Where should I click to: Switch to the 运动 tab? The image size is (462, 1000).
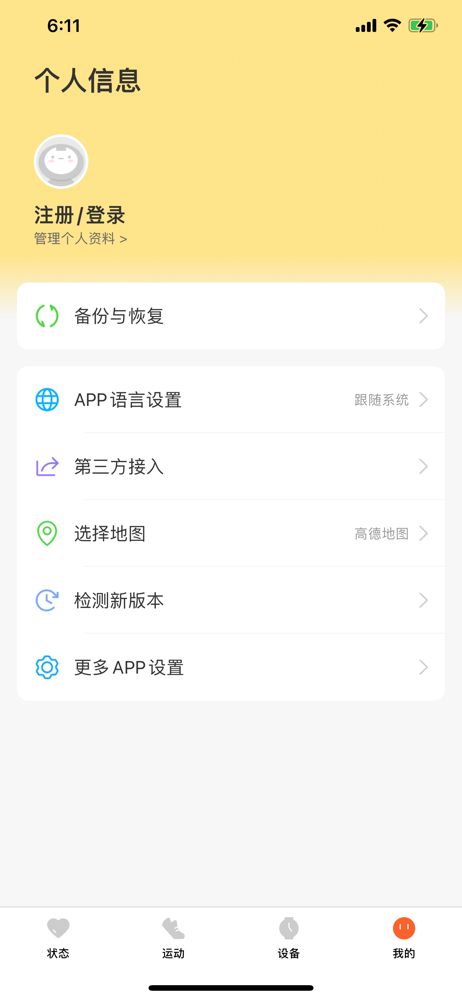pyautogui.click(x=173, y=938)
